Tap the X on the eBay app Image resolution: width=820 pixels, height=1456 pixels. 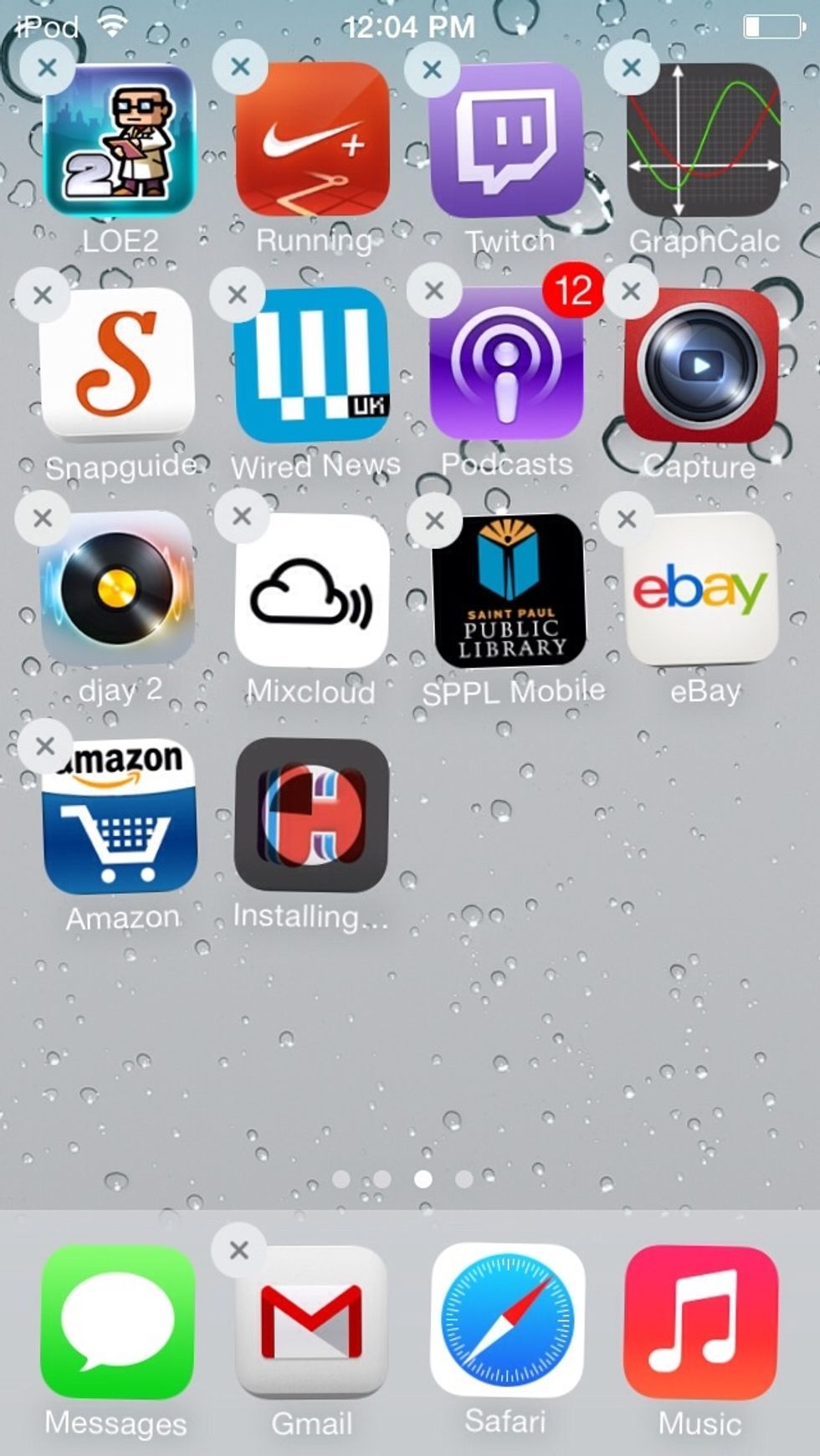tap(627, 519)
